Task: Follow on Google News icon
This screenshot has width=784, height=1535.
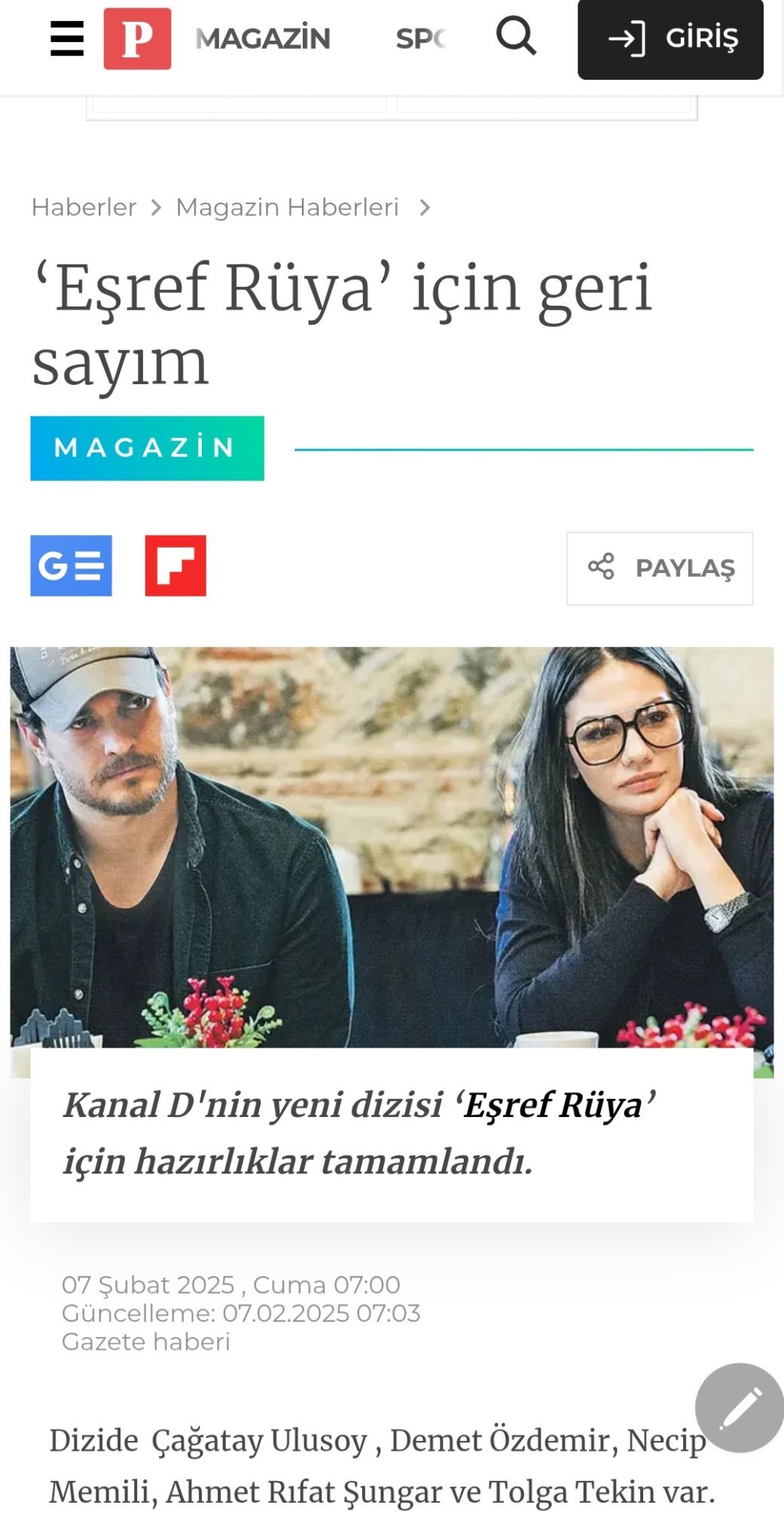Action: (x=71, y=566)
